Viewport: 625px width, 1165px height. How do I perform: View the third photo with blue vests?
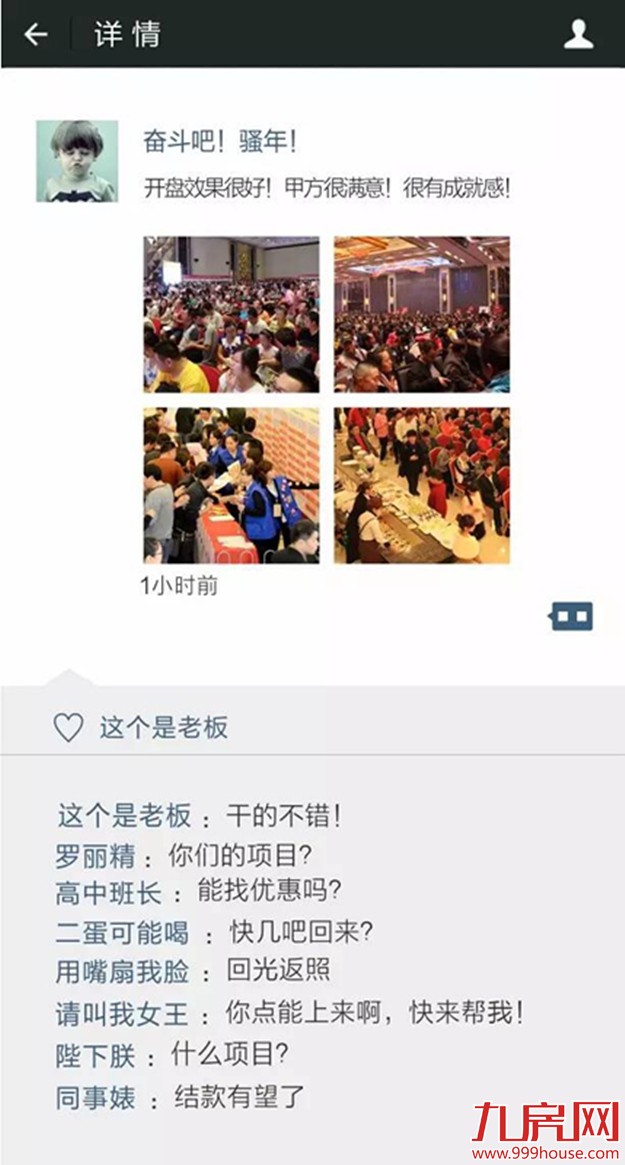(231, 485)
